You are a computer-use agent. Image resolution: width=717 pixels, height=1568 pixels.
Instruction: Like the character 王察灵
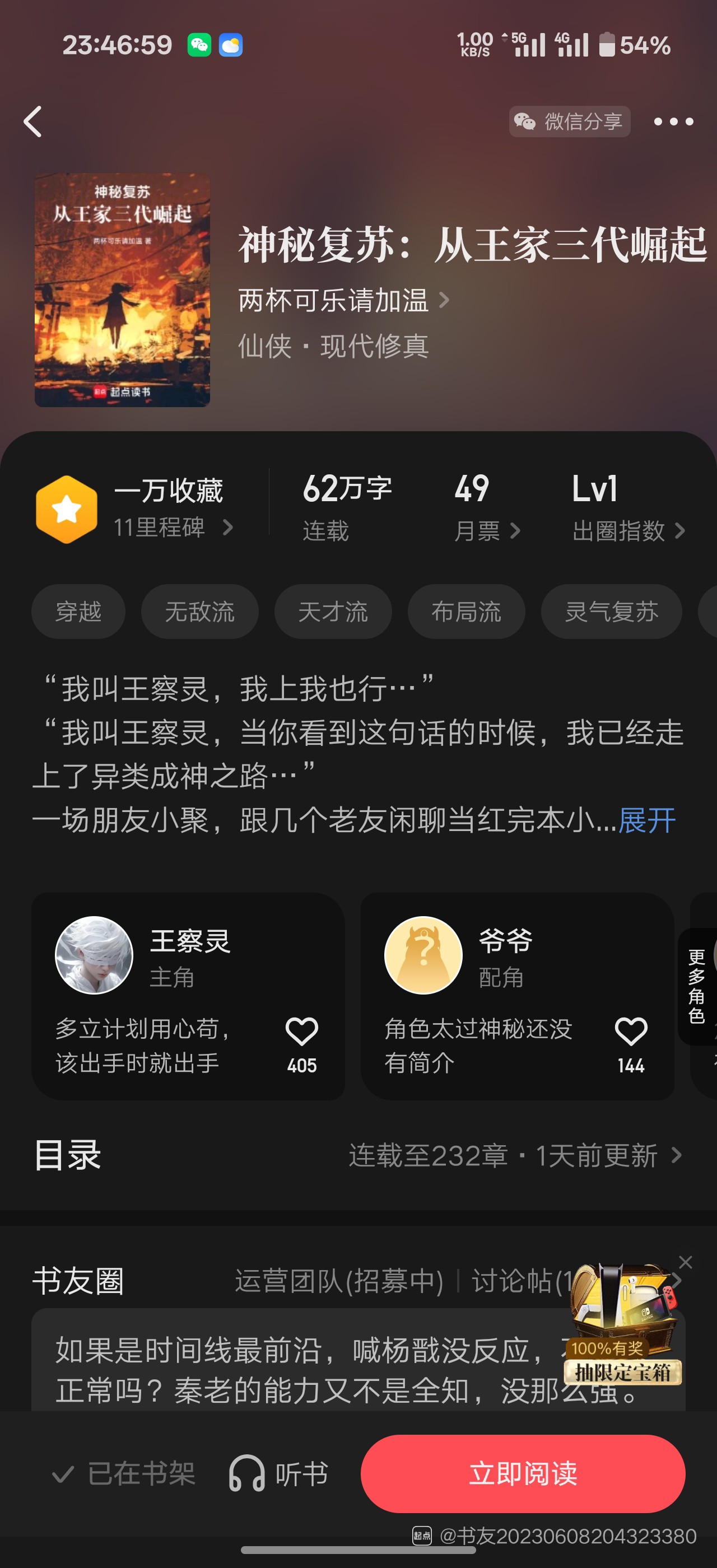(x=302, y=1033)
